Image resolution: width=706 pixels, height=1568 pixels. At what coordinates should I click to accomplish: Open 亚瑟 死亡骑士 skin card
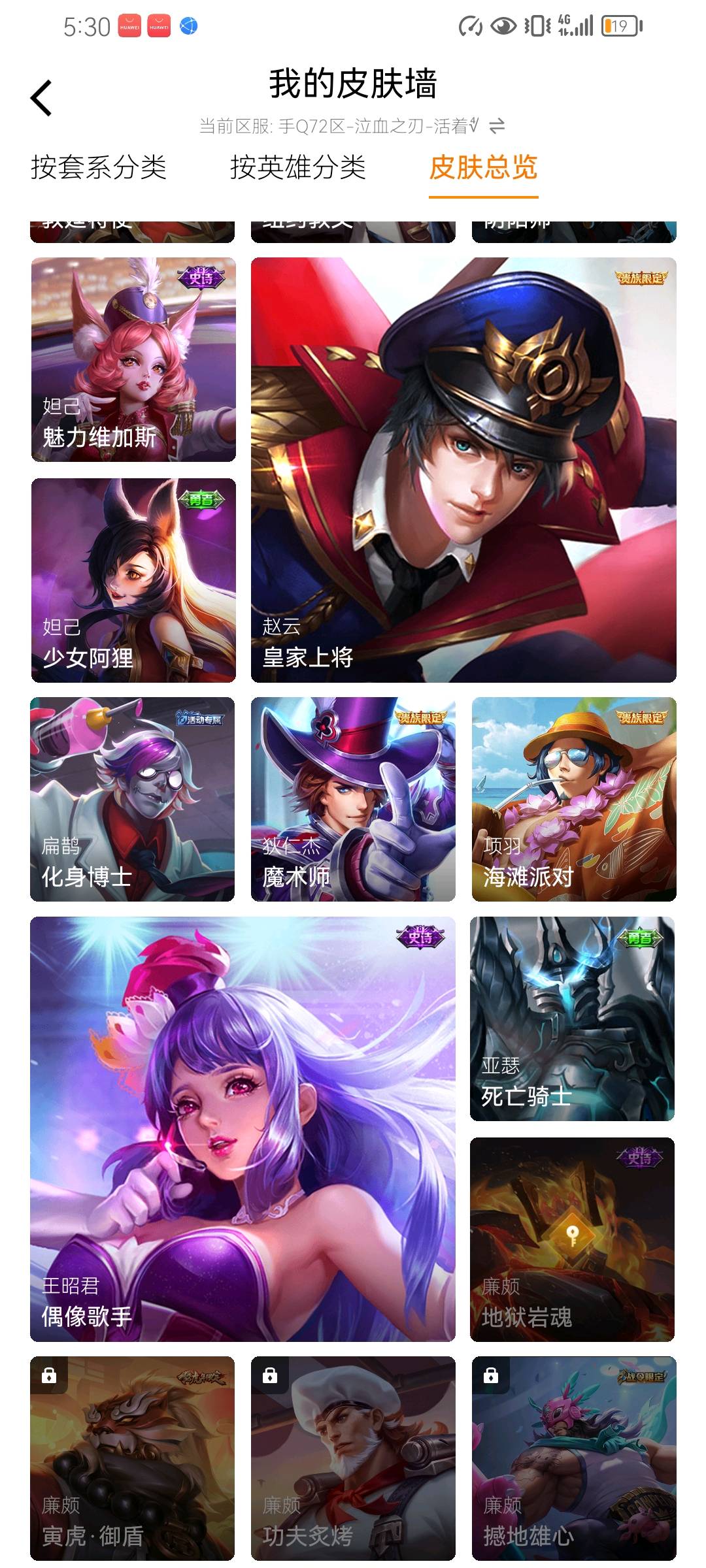(572, 1019)
